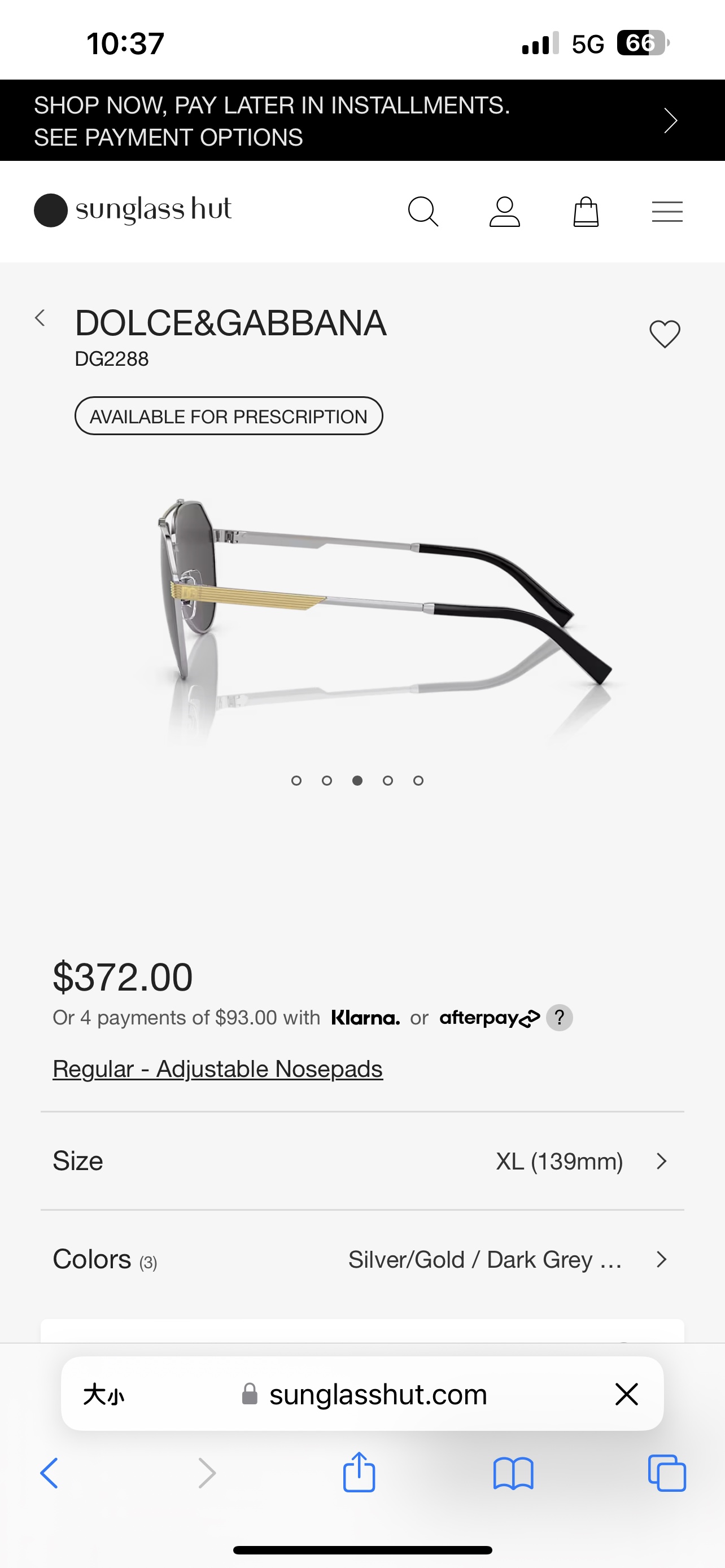Stop loading with the address bar X
The width and height of the screenshot is (725, 1568).
click(626, 1394)
